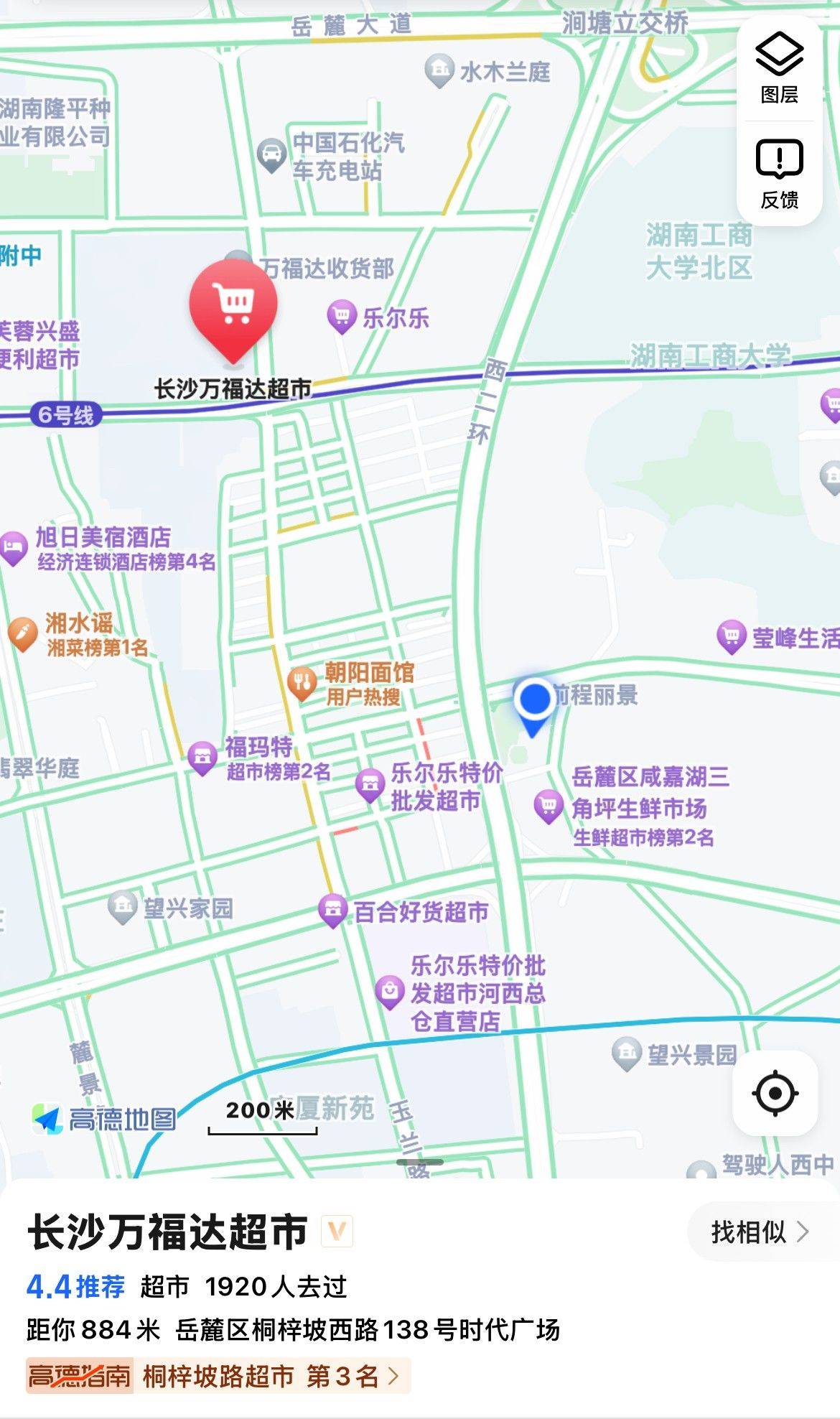This screenshot has width=840, height=1419.
Task: Open the 图层 map layers option
Action: click(x=779, y=68)
